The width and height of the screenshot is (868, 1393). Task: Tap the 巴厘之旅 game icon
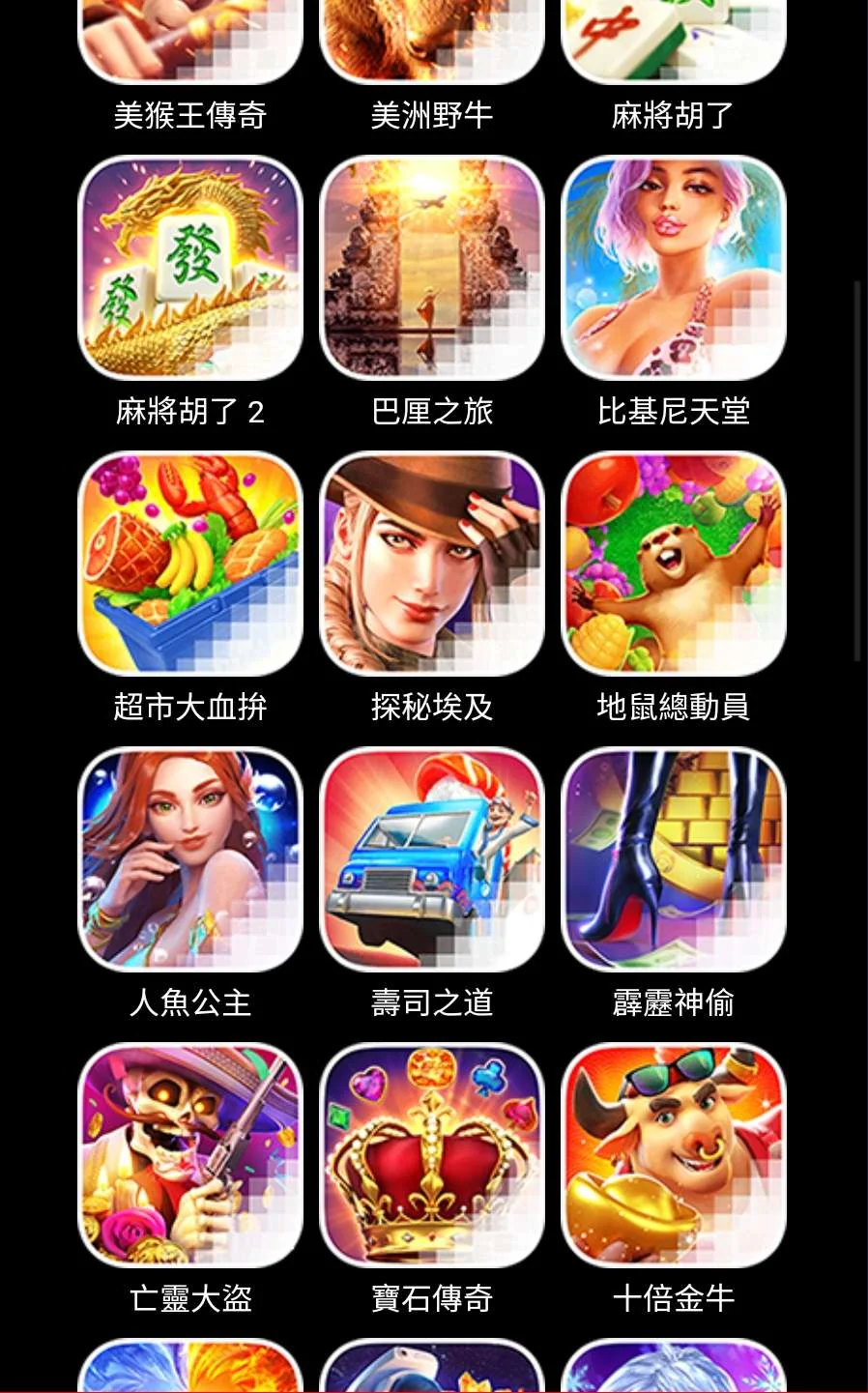click(432, 269)
